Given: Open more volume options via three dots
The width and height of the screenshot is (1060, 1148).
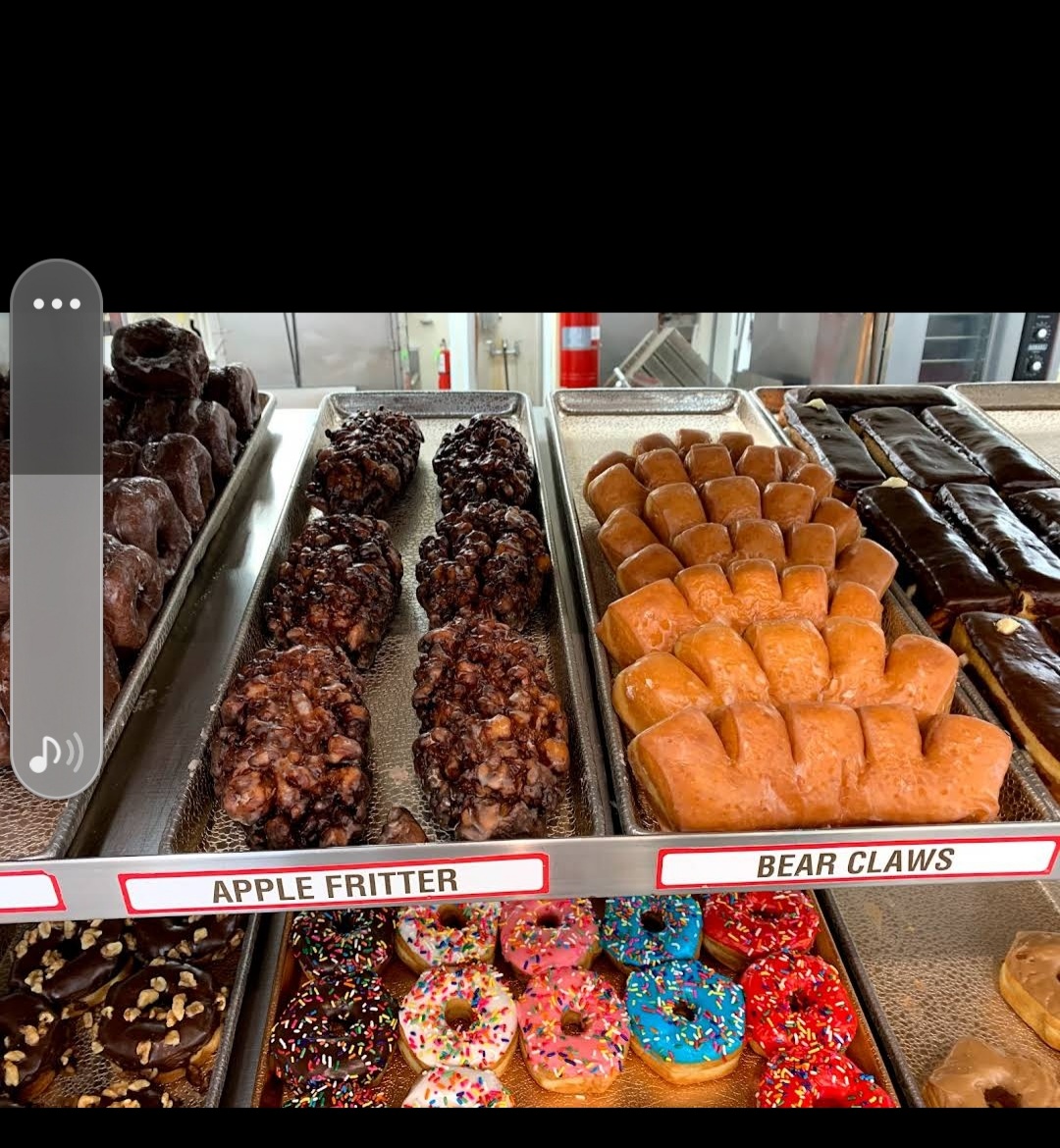Looking at the screenshot, I should coord(56,304).
